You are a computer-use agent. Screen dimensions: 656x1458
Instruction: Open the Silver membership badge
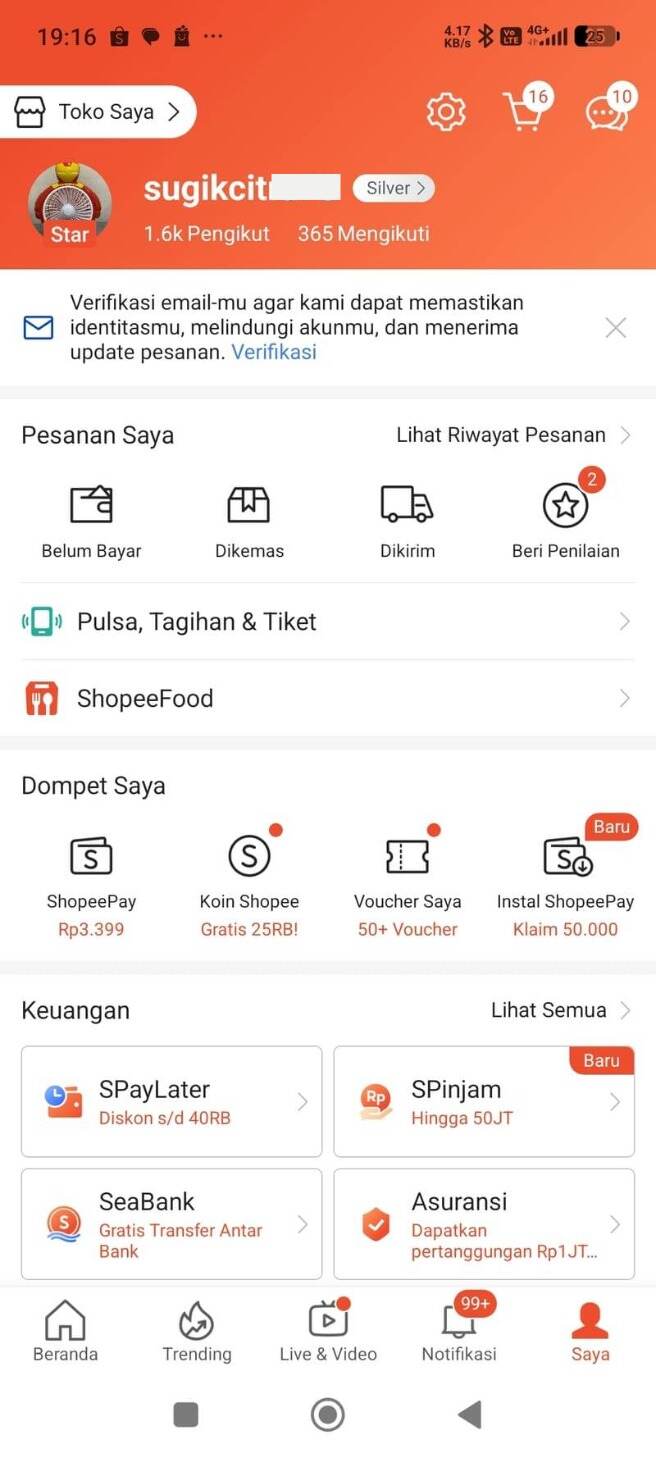[395, 188]
